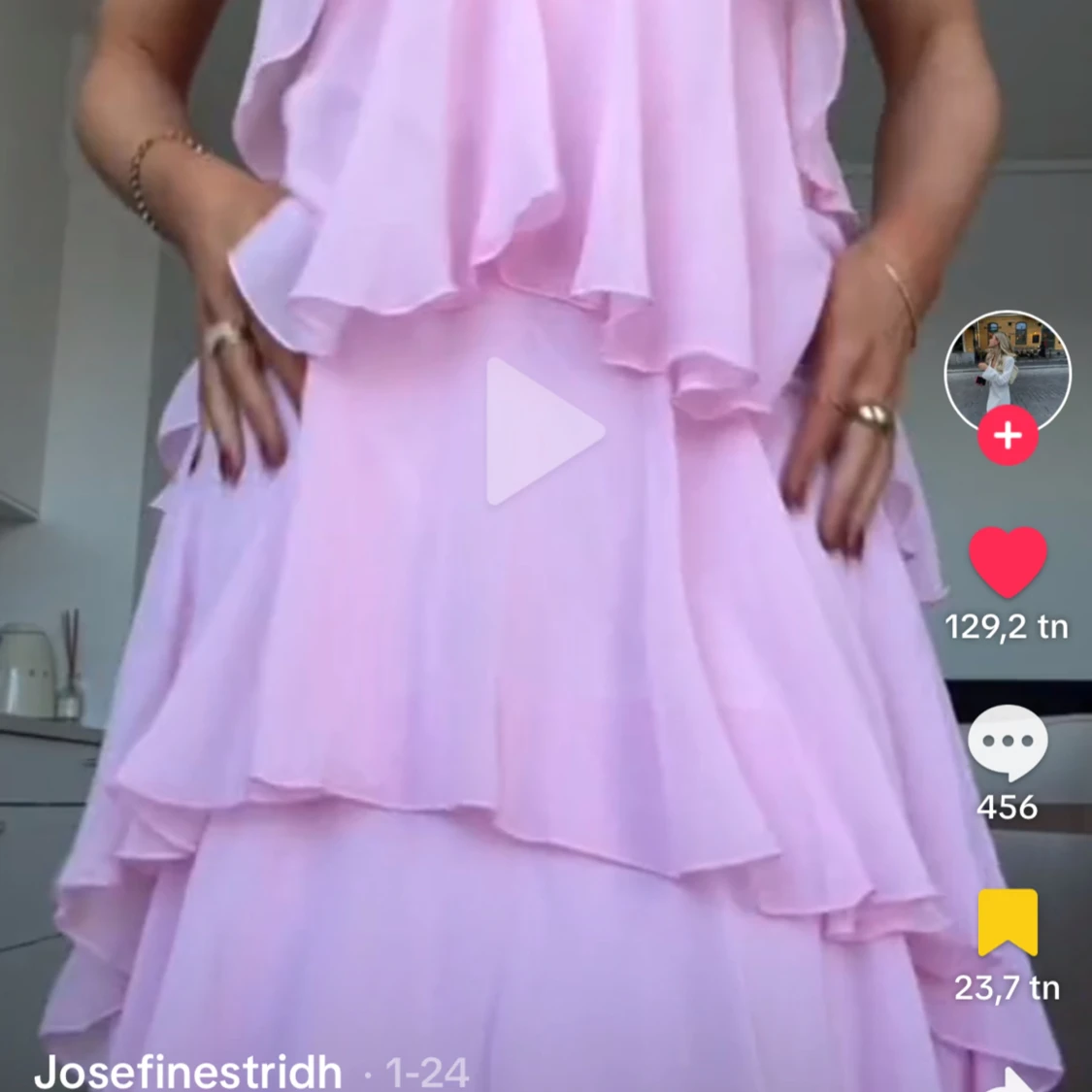Resume the paused video

(x=542, y=432)
